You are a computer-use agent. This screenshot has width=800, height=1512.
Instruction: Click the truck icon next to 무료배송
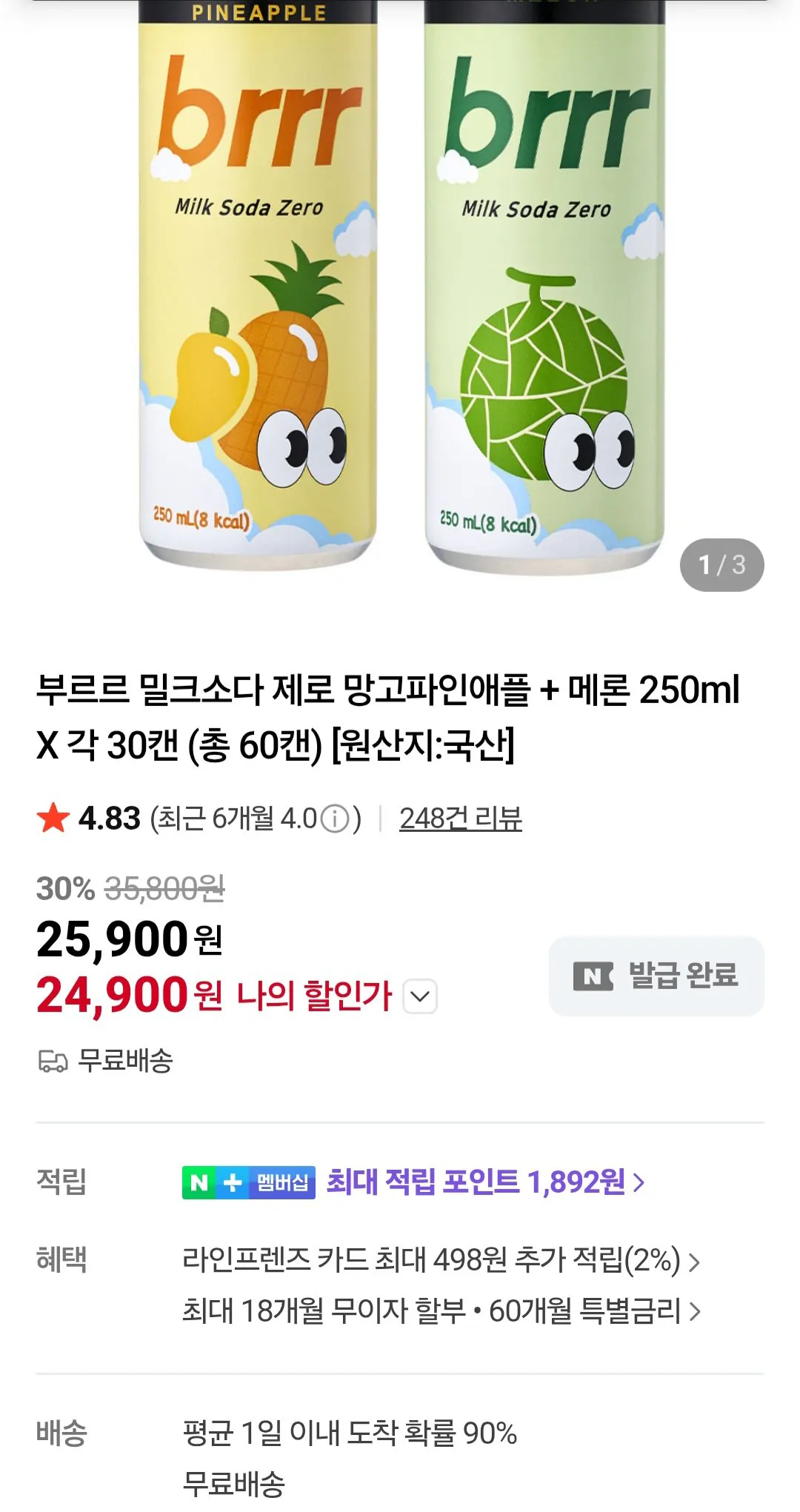[x=51, y=1062]
